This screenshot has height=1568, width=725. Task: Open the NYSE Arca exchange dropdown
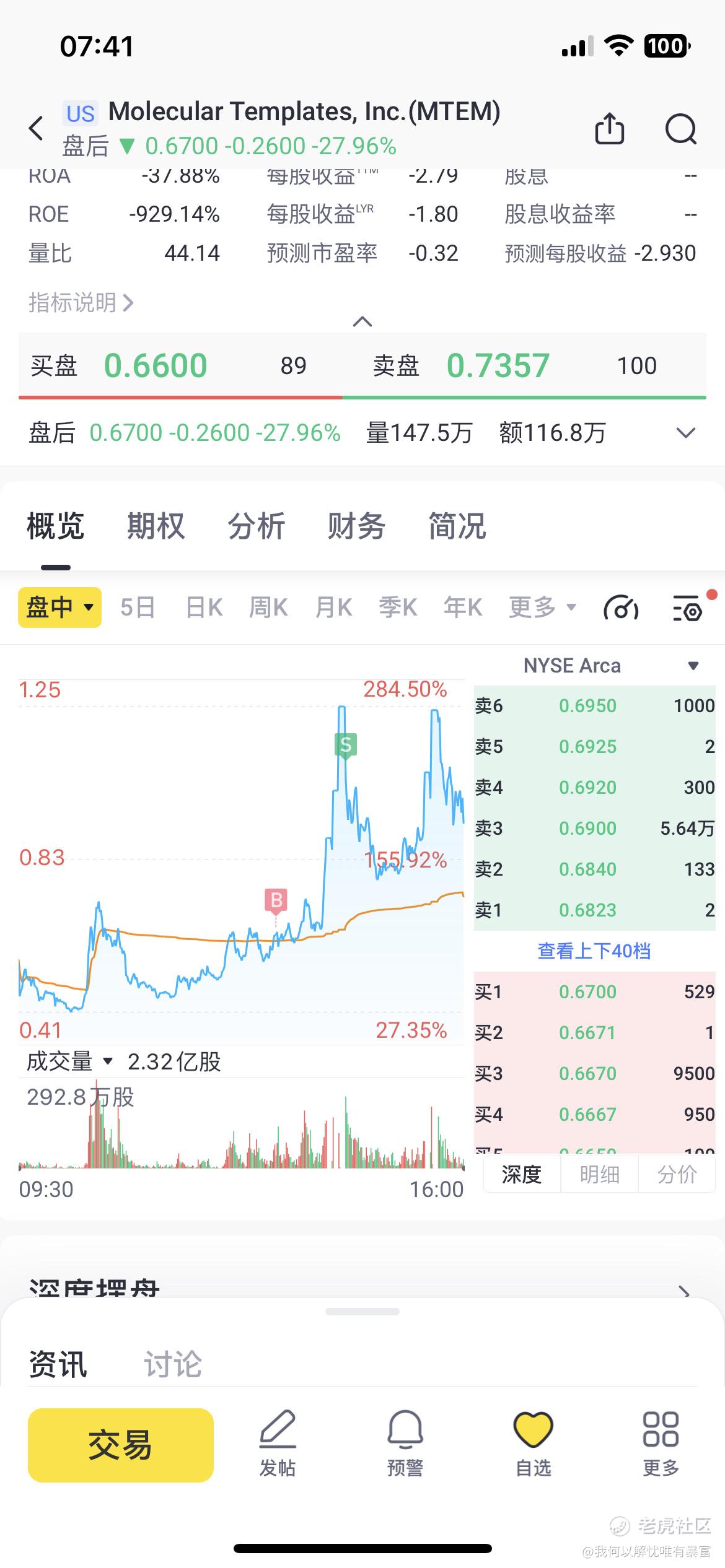[693, 666]
